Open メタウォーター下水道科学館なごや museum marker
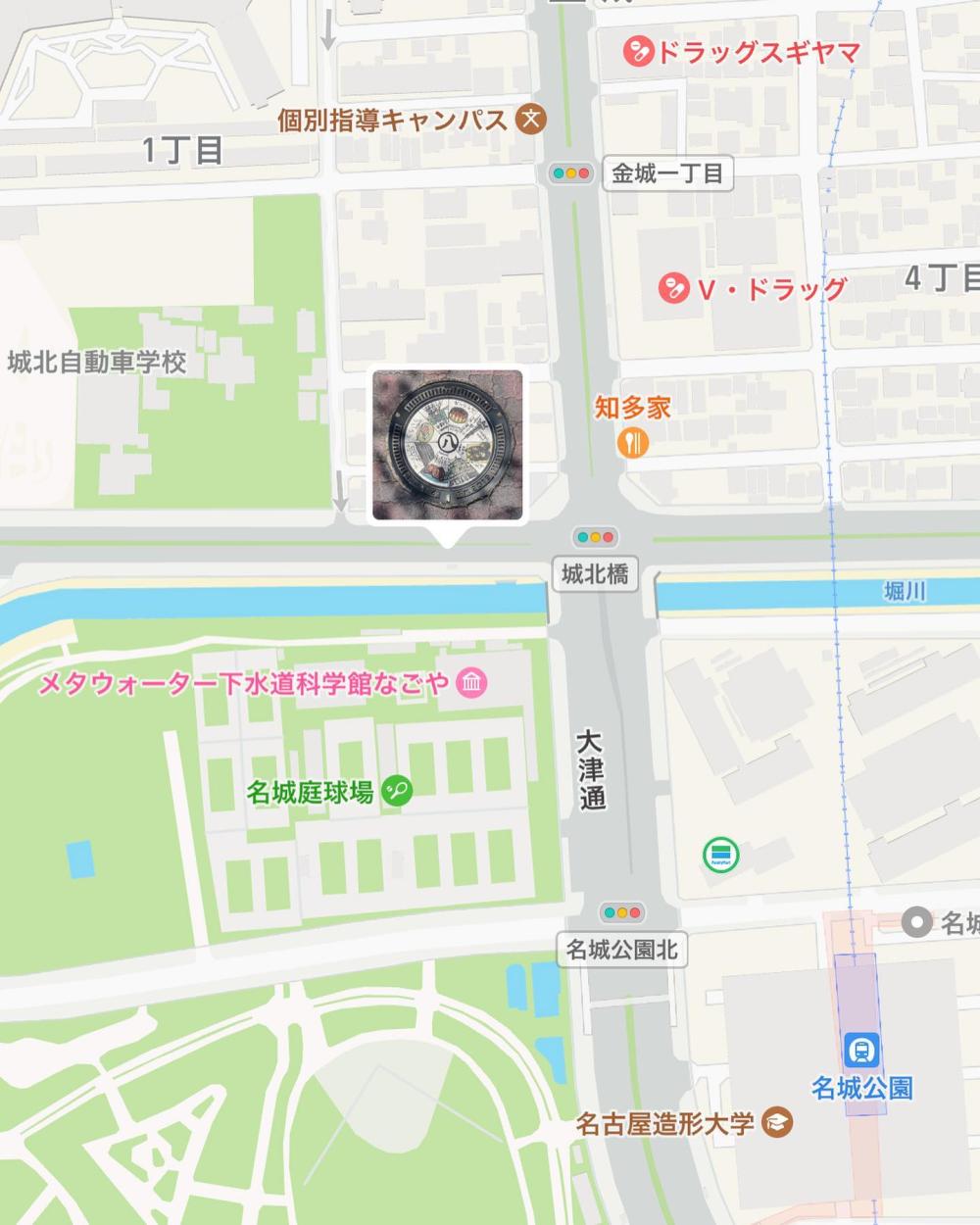Screen dimensions: 980x1225 [472, 682]
